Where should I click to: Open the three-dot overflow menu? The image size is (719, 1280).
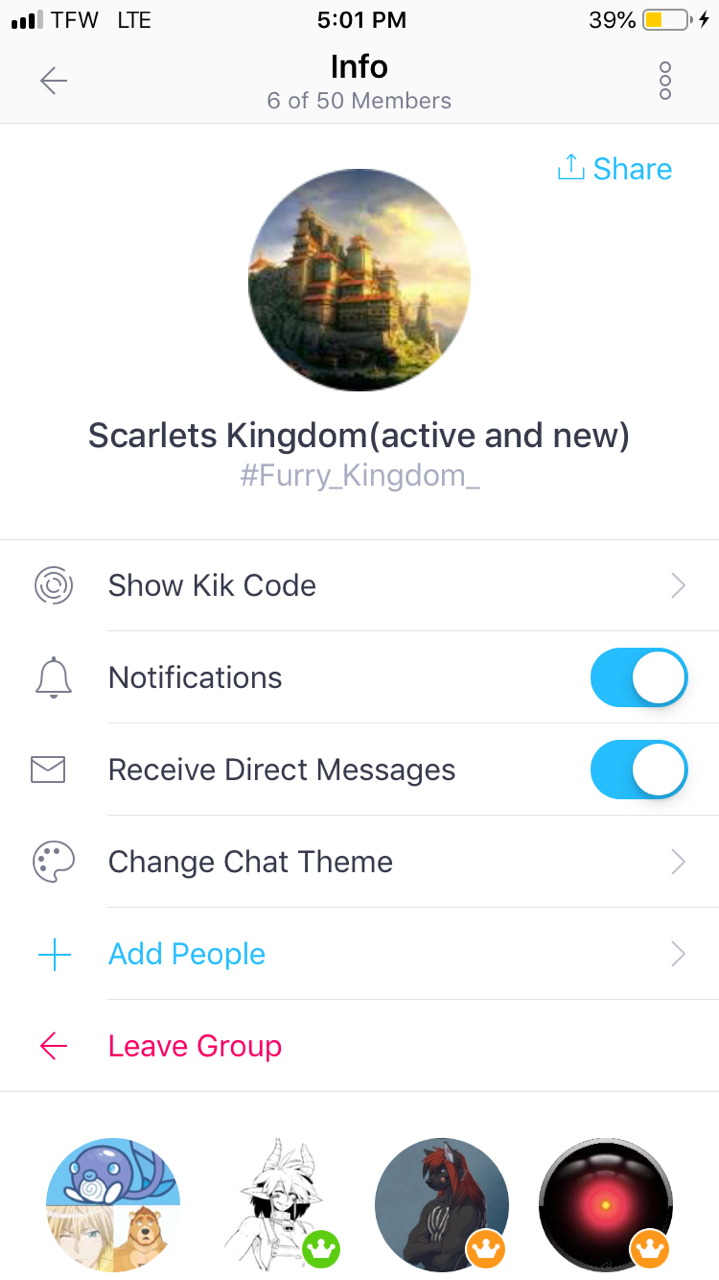665,81
